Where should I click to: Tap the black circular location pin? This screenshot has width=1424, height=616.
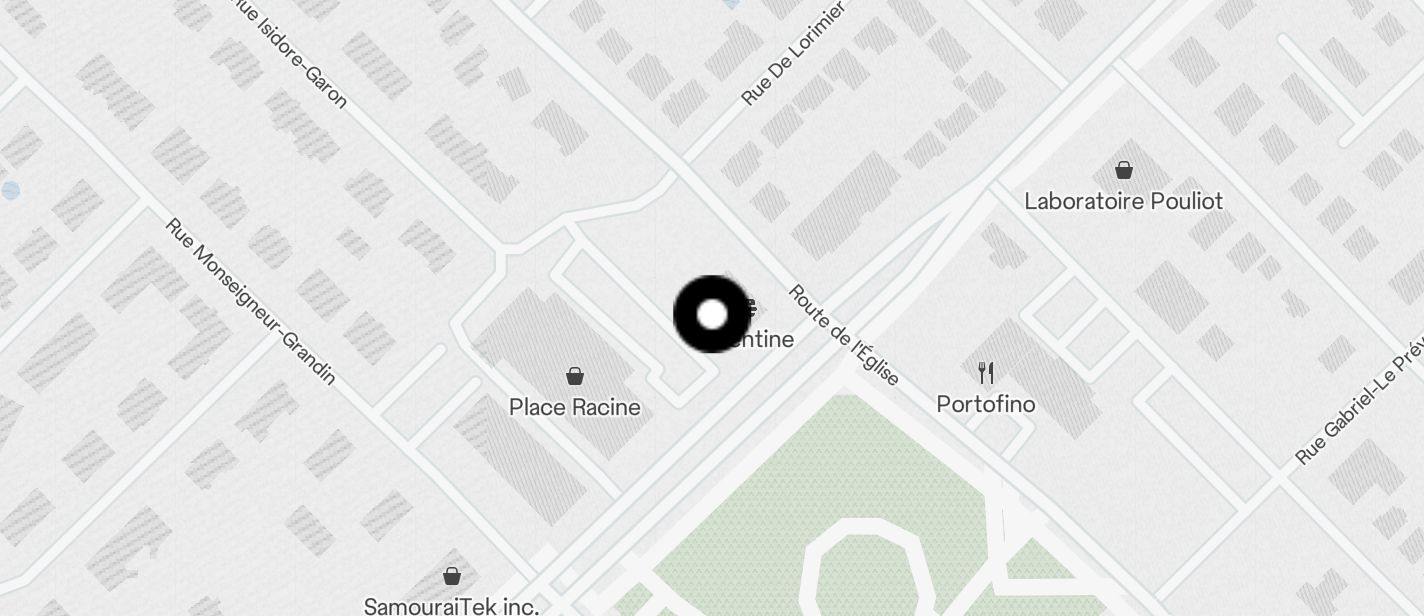(712, 314)
